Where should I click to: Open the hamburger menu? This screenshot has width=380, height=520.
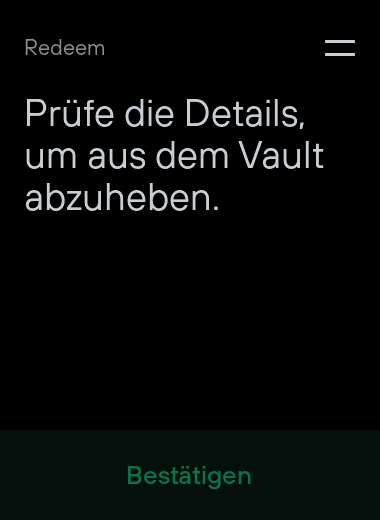(x=340, y=48)
